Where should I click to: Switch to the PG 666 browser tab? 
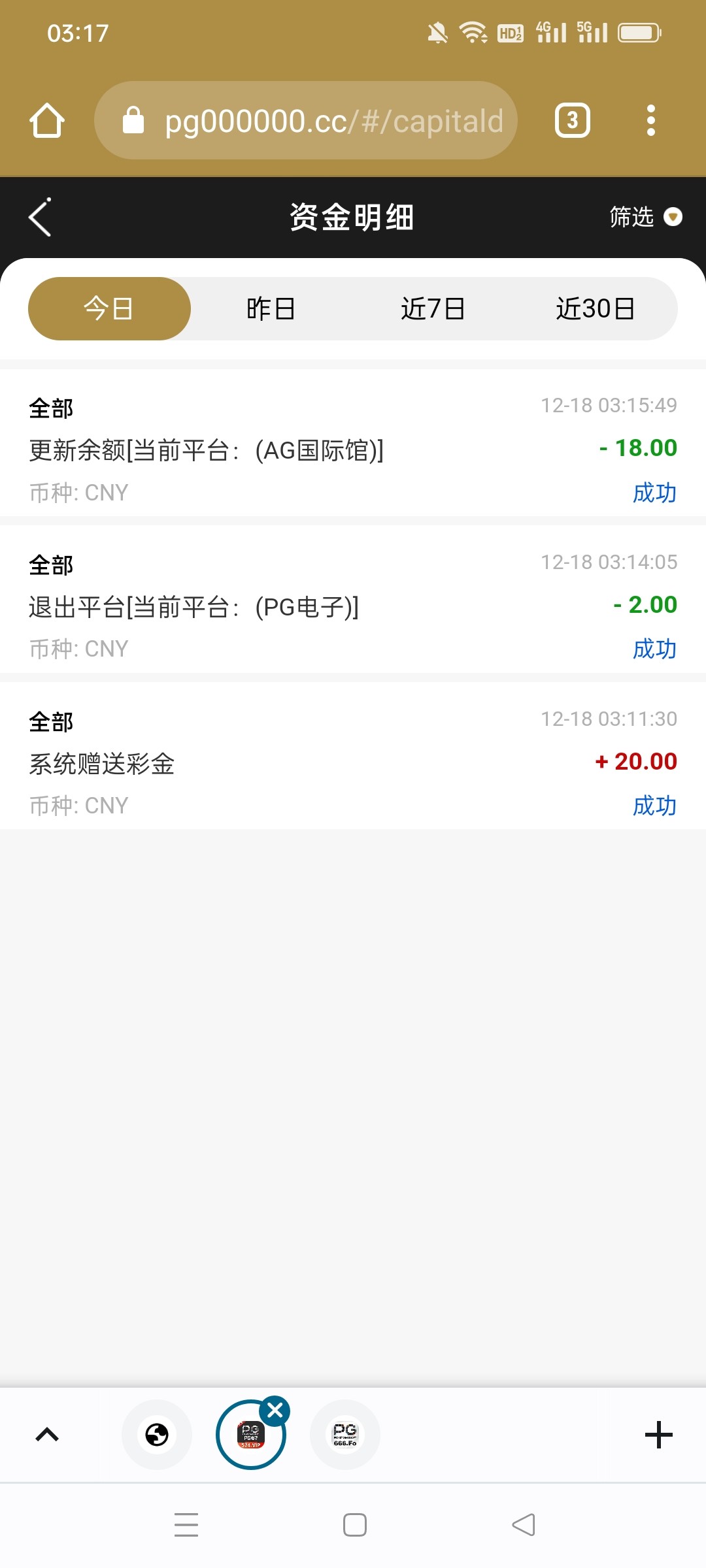(x=345, y=1435)
